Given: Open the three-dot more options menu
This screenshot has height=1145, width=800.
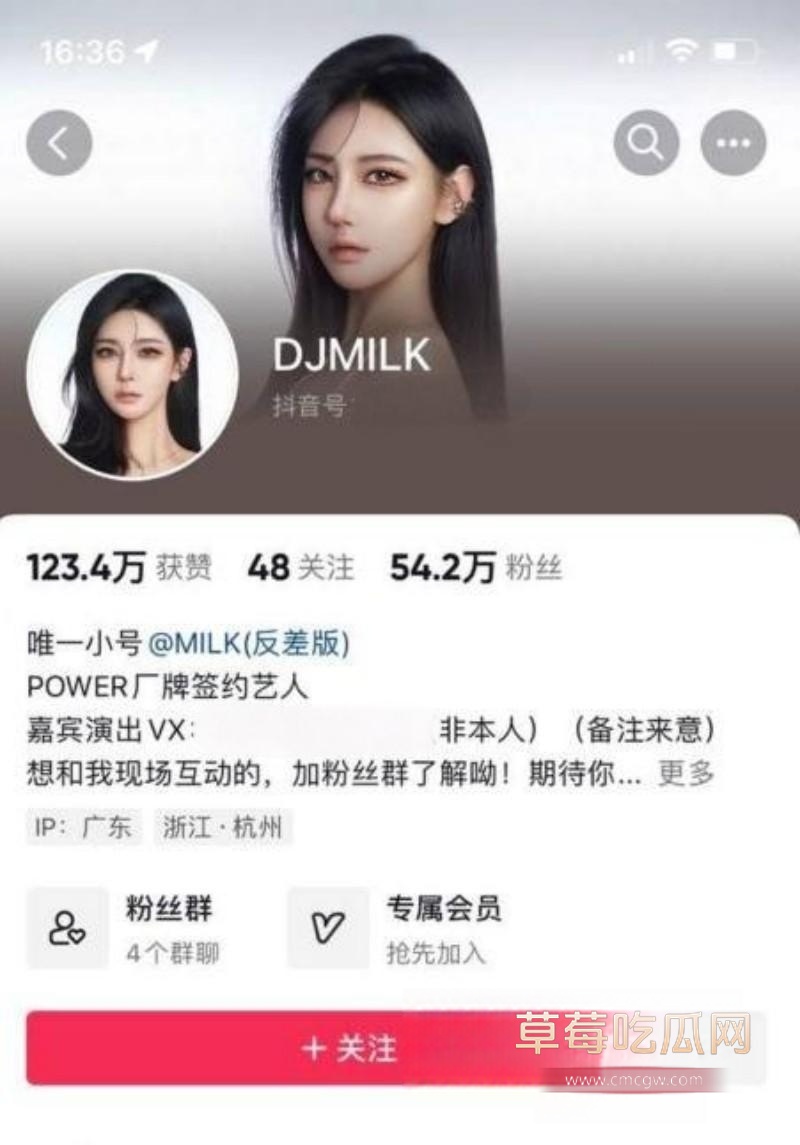Looking at the screenshot, I should (733, 143).
